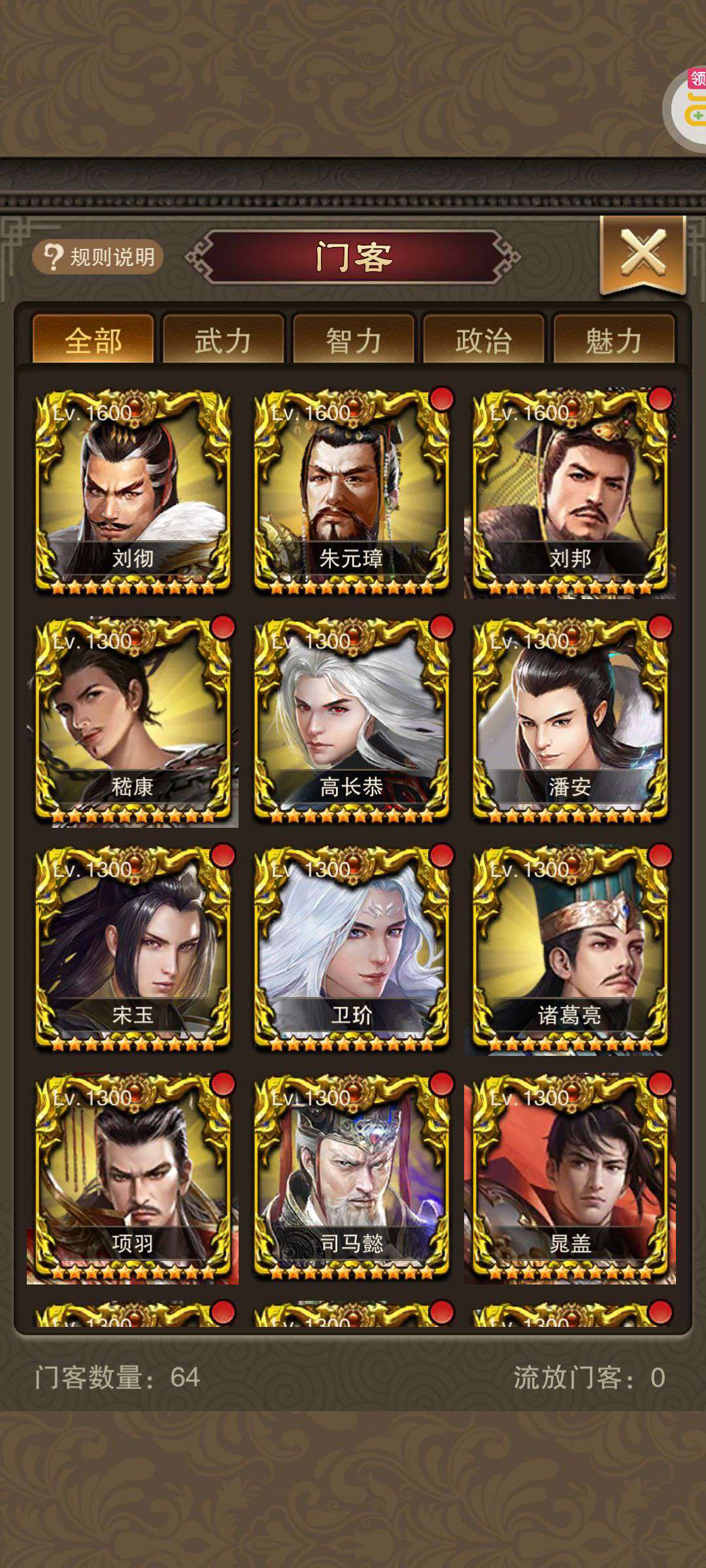The width and height of the screenshot is (706, 1568).
Task: Tap the 卫玠 card
Action: pos(352,949)
